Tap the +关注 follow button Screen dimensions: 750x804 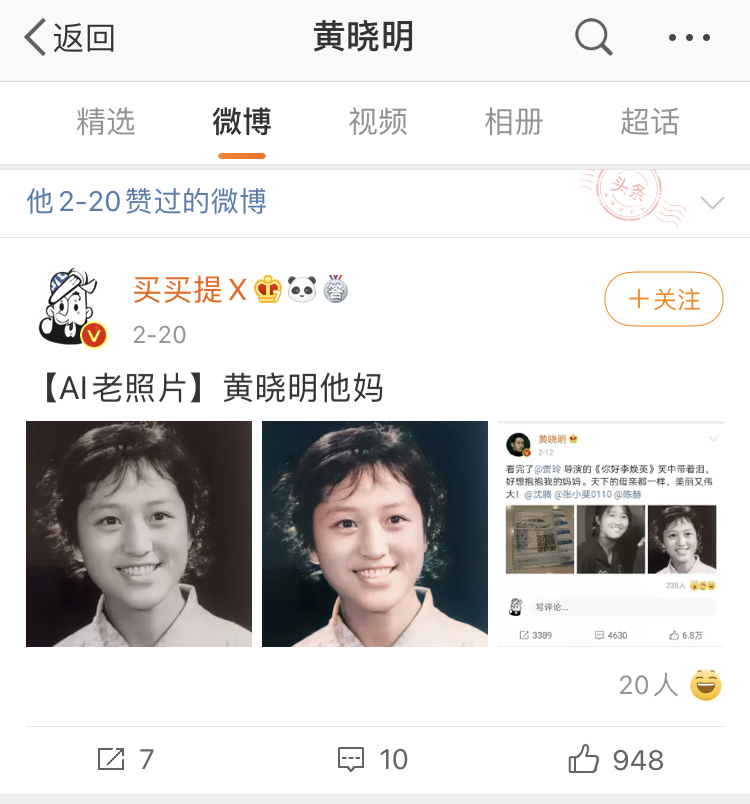pos(663,299)
